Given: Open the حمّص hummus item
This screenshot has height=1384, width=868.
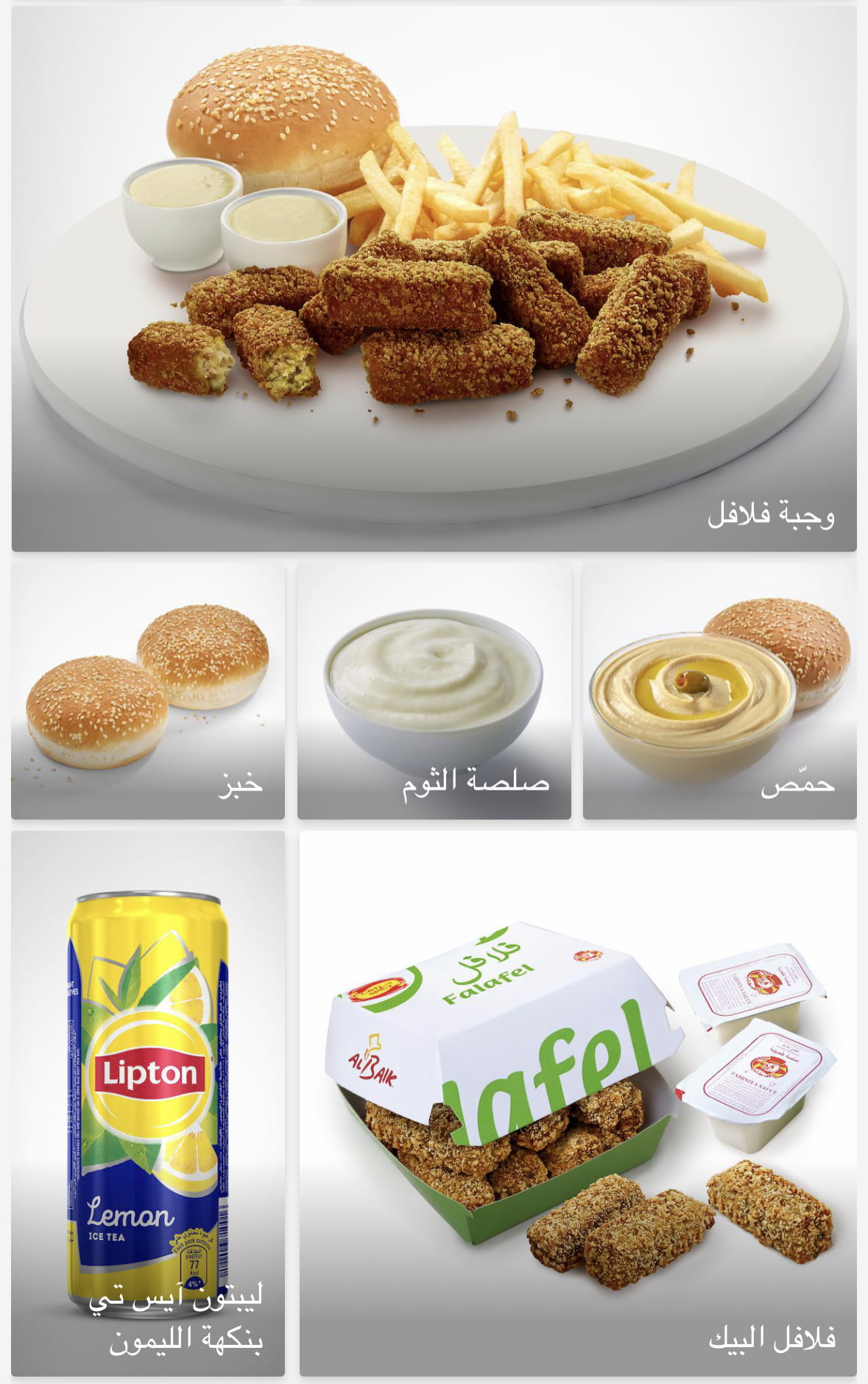Looking at the screenshot, I should pyautogui.click(x=719, y=691).
